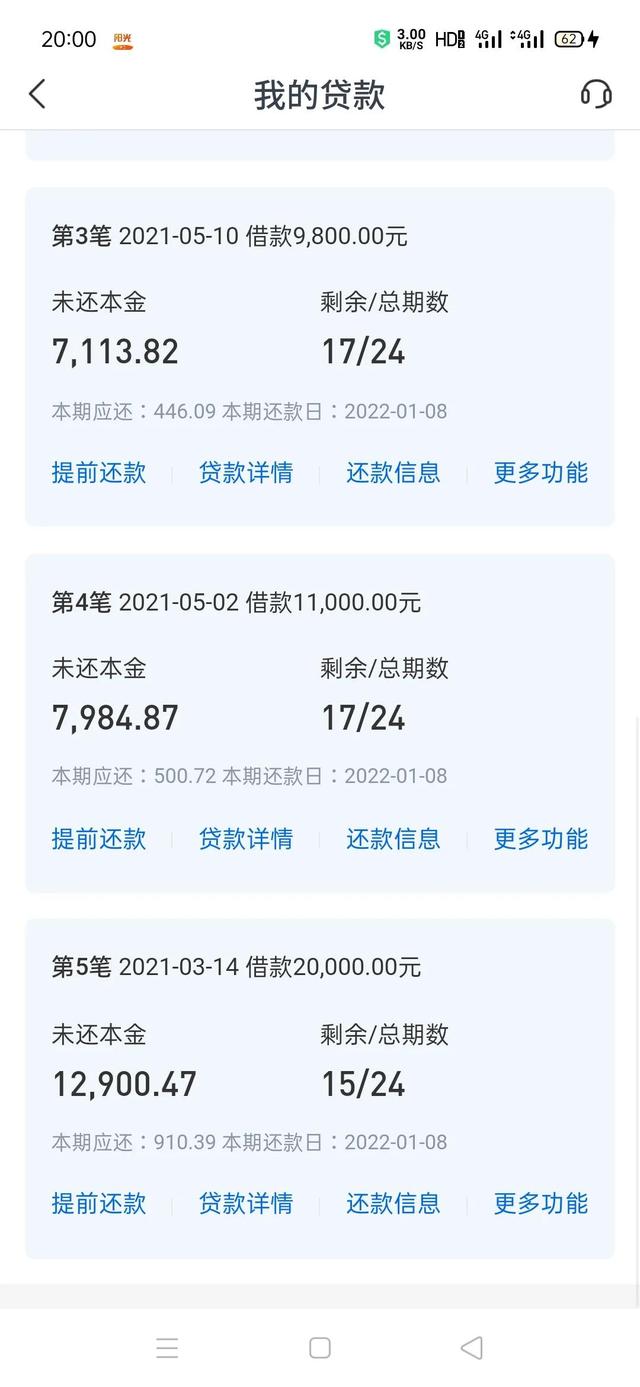Open 更多功能 for the 第3笔 loan

(x=541, y=472)
